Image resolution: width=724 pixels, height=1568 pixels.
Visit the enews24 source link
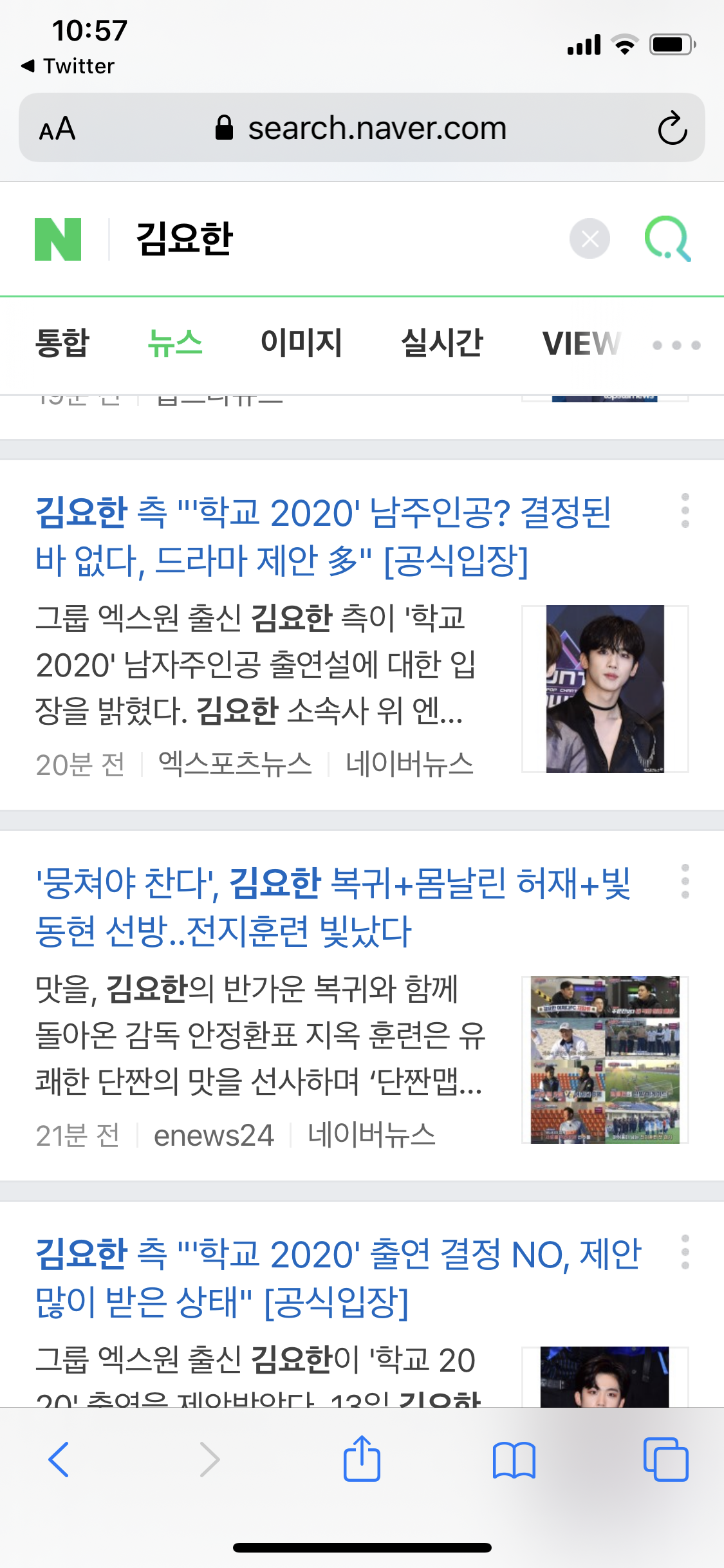coord(214,1135)
